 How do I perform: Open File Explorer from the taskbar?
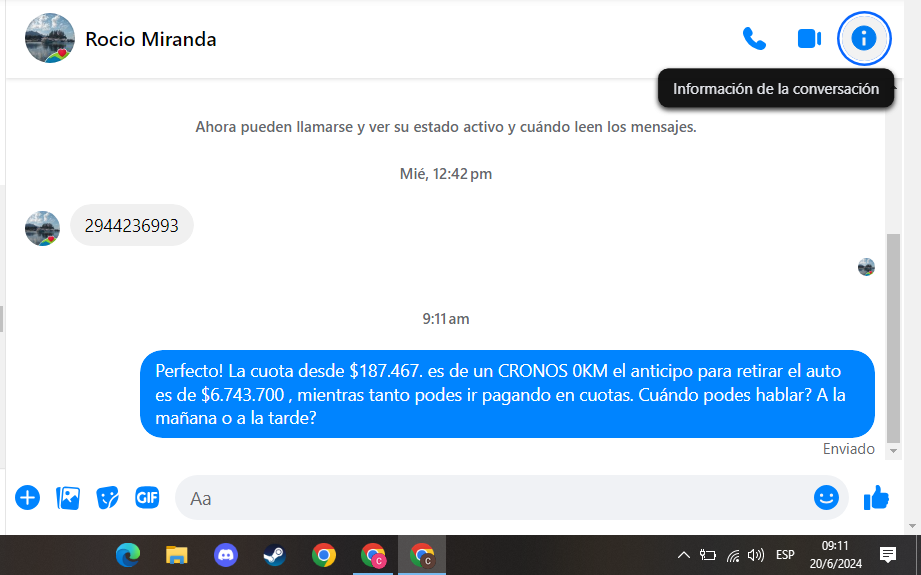pyautogui.click(x=176, y=555)
